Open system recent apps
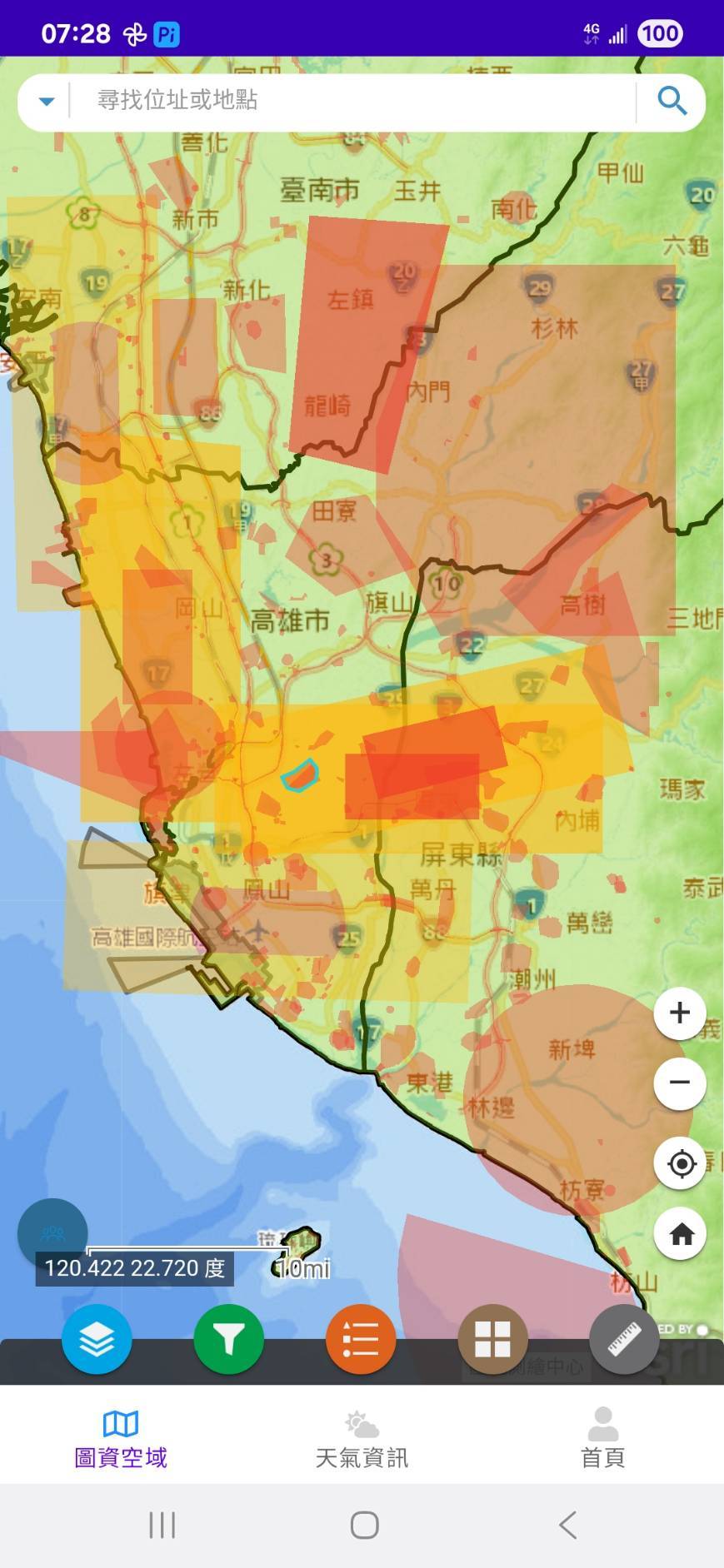Screen dimensions: 724x1568 [x=162, y=1526]
